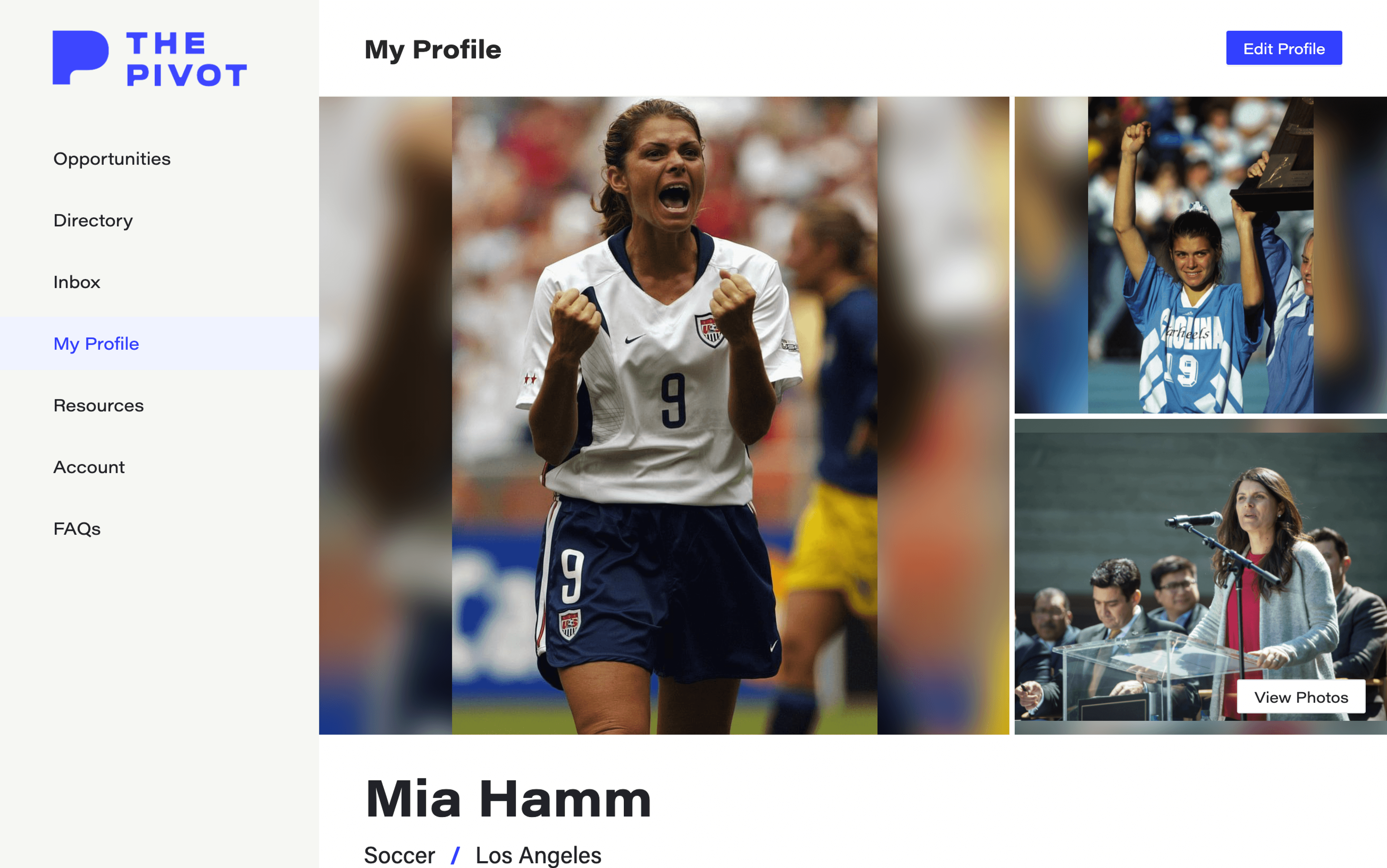The image size is (1387, 868).
Task: Open the large main profile photo
Action: (x=664, y=415)
